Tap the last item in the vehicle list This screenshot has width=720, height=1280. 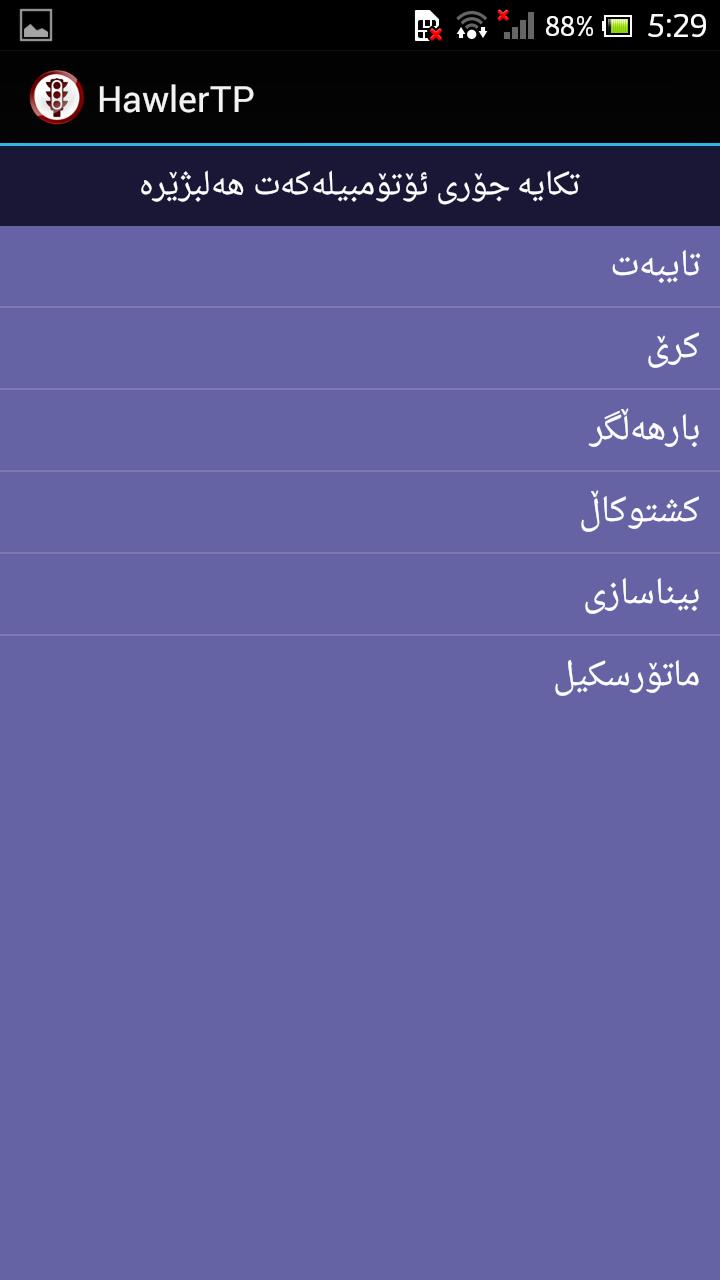(x=360, y=675)
